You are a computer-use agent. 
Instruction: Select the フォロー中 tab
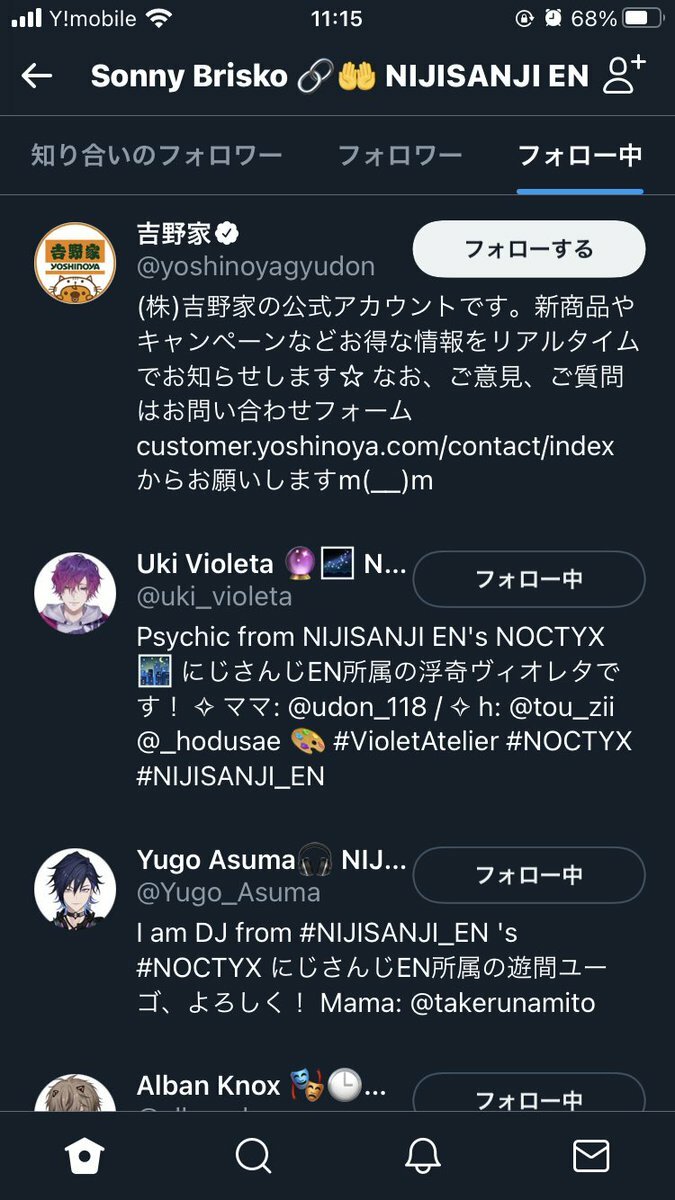tap(579, 155)
